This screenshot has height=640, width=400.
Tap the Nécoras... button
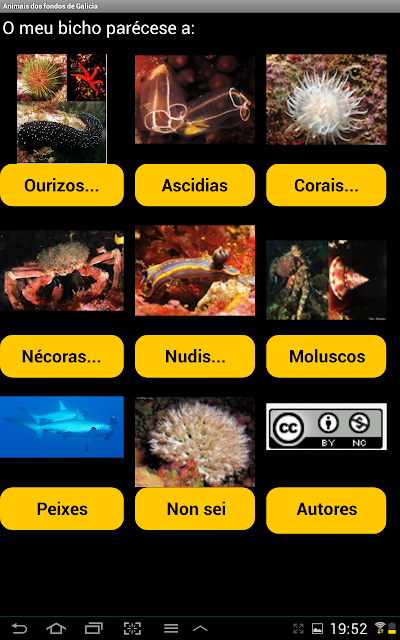pyautogui.click(x=62, y=356)
